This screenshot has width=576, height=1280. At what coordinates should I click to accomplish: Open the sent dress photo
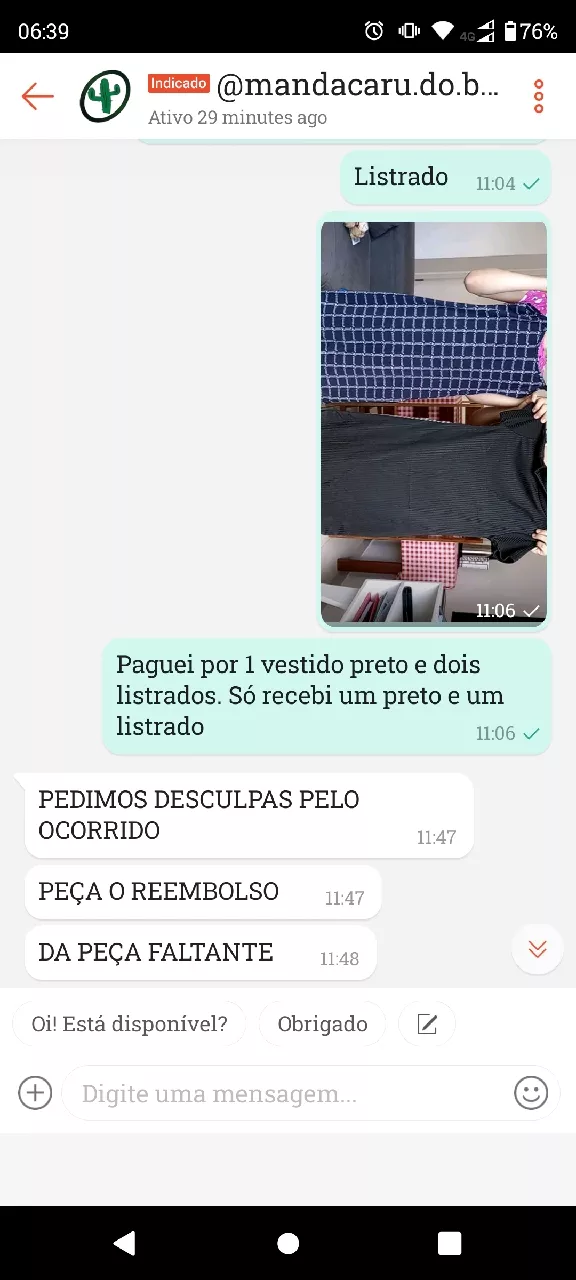(x=434, y=422)
